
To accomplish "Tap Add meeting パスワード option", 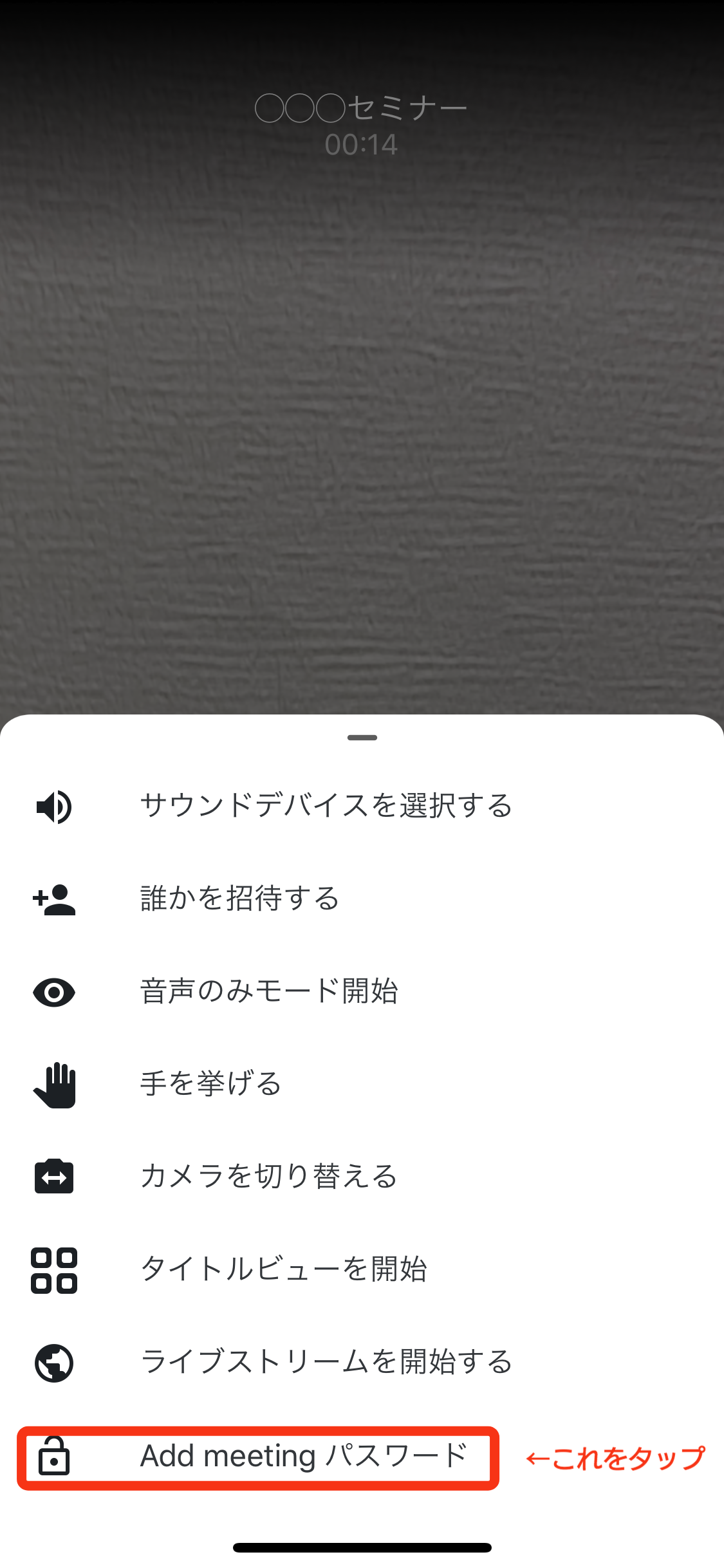I will 302,1456.
